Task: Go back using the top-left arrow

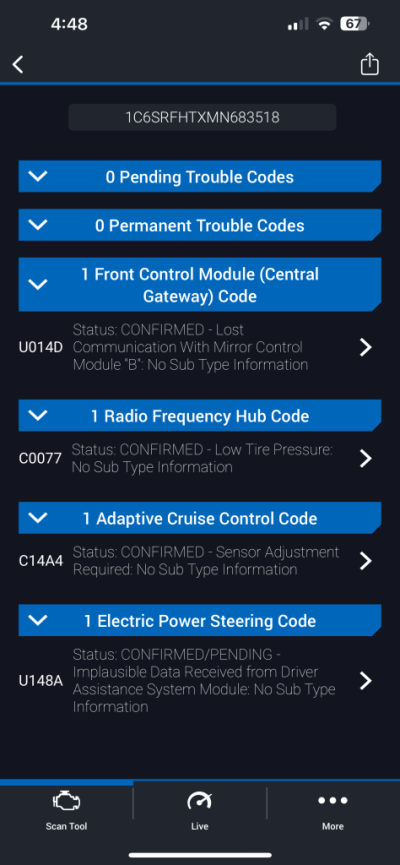Action: [x=18, y=65]
